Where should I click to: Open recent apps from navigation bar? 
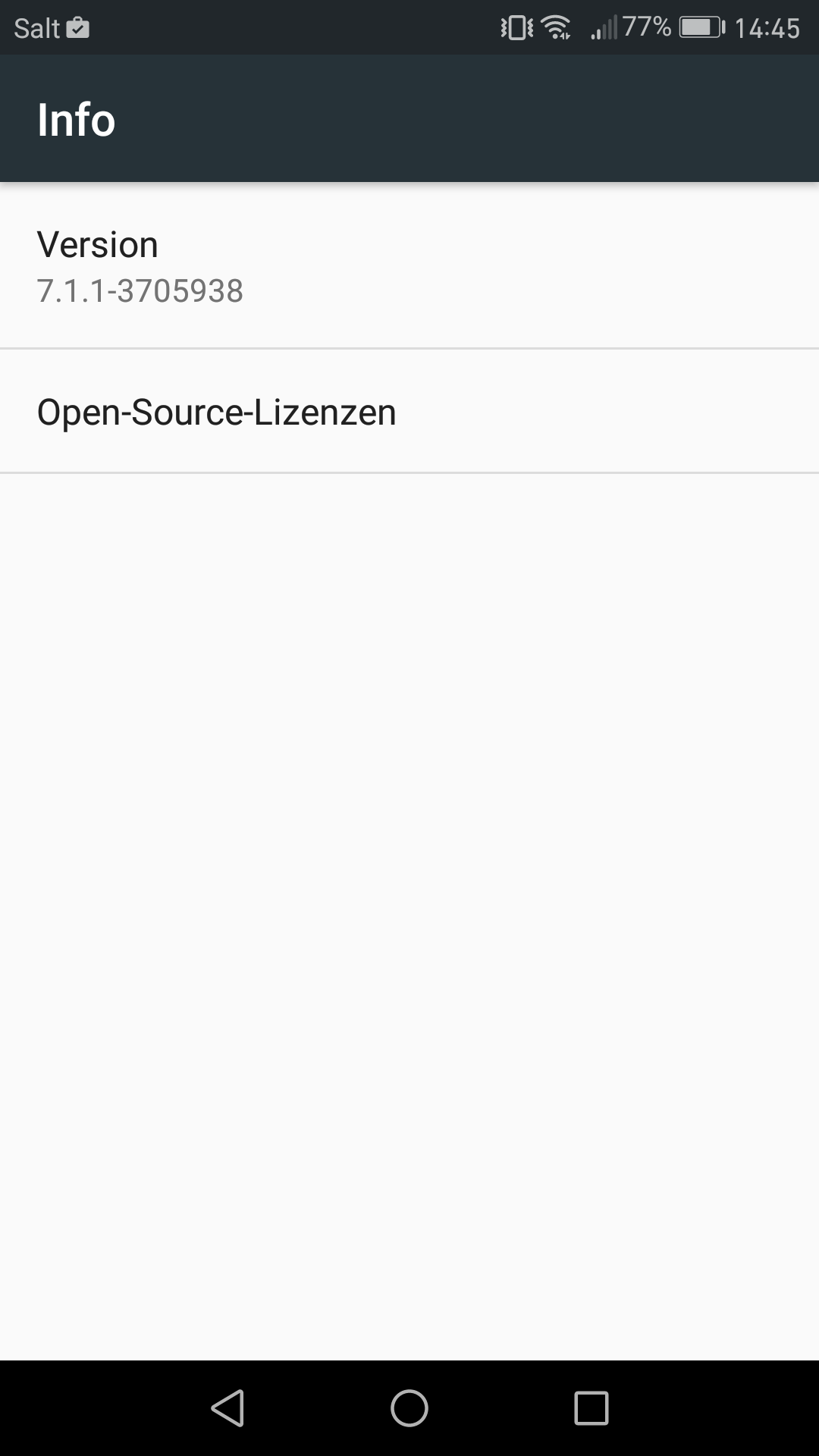pyautogui.click(x=591, y=1408)
